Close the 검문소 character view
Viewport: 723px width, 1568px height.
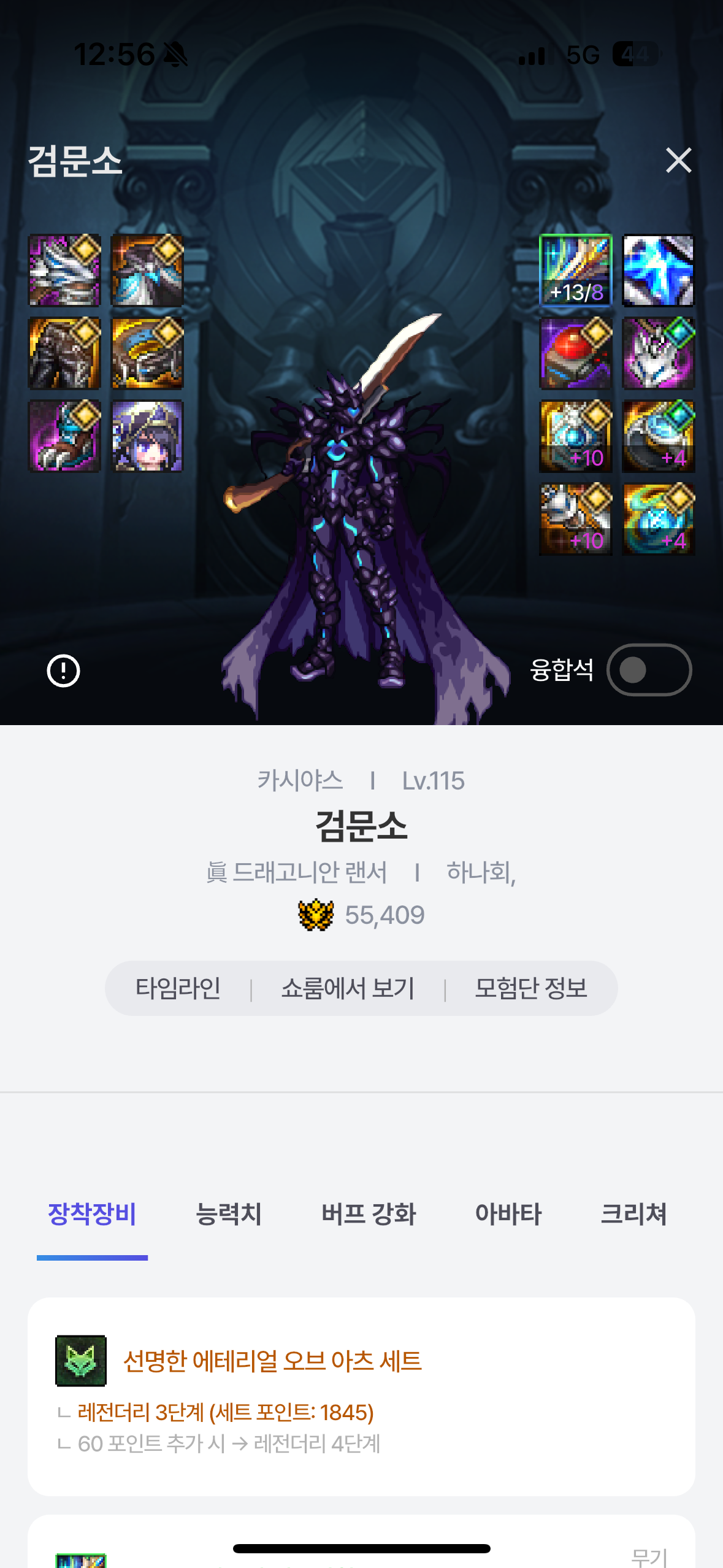678,161
